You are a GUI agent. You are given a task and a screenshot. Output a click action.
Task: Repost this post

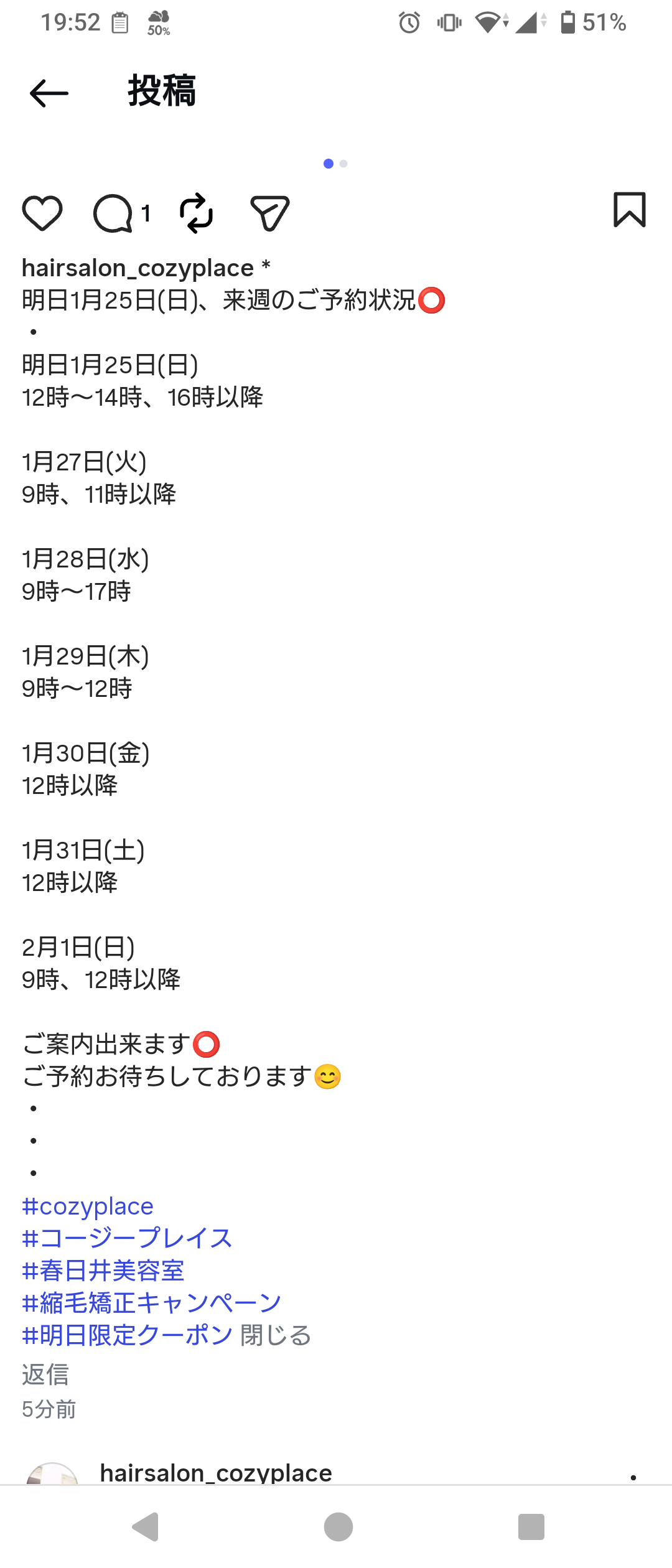coord(196,213)
